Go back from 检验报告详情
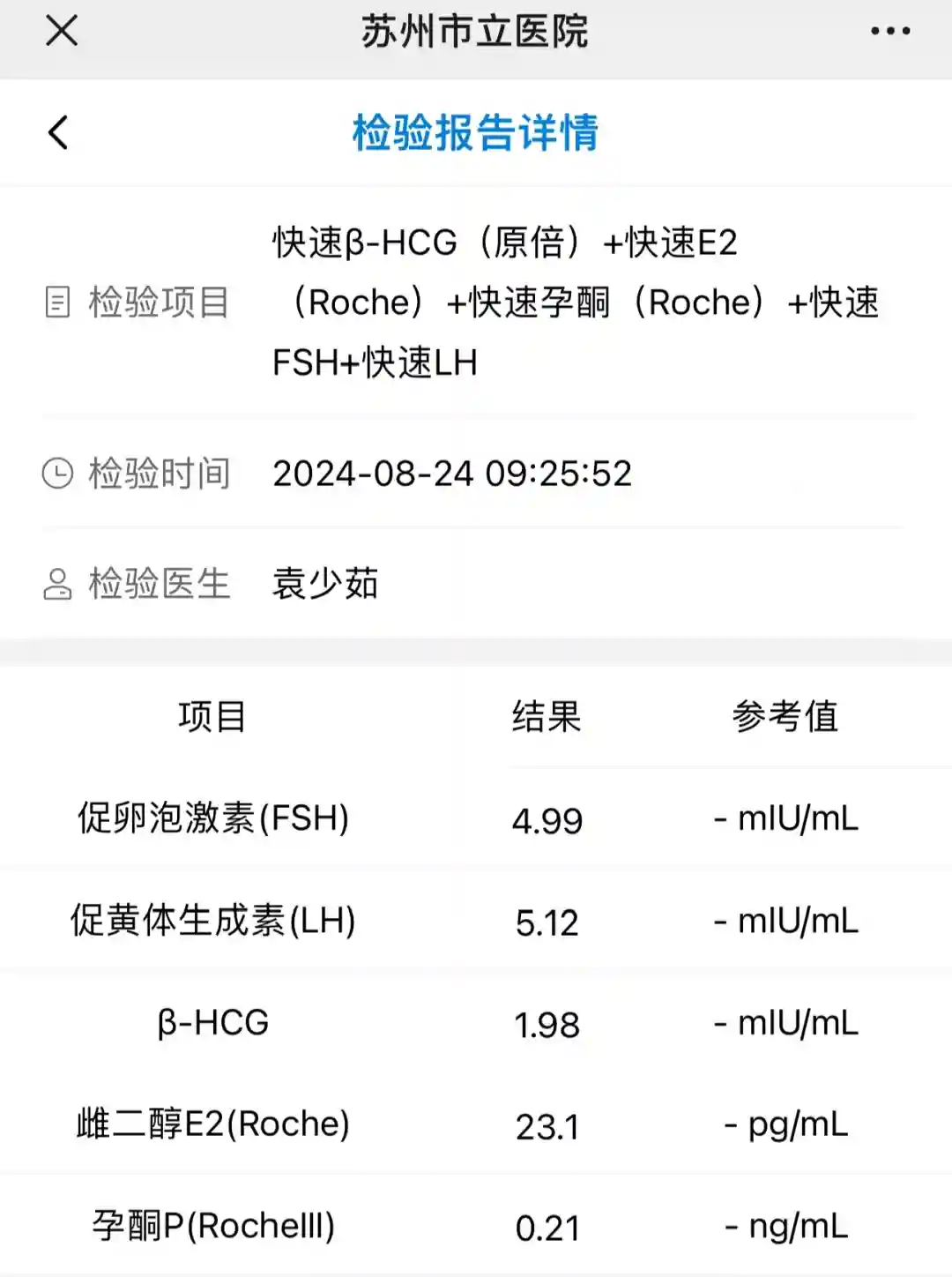 58,133
